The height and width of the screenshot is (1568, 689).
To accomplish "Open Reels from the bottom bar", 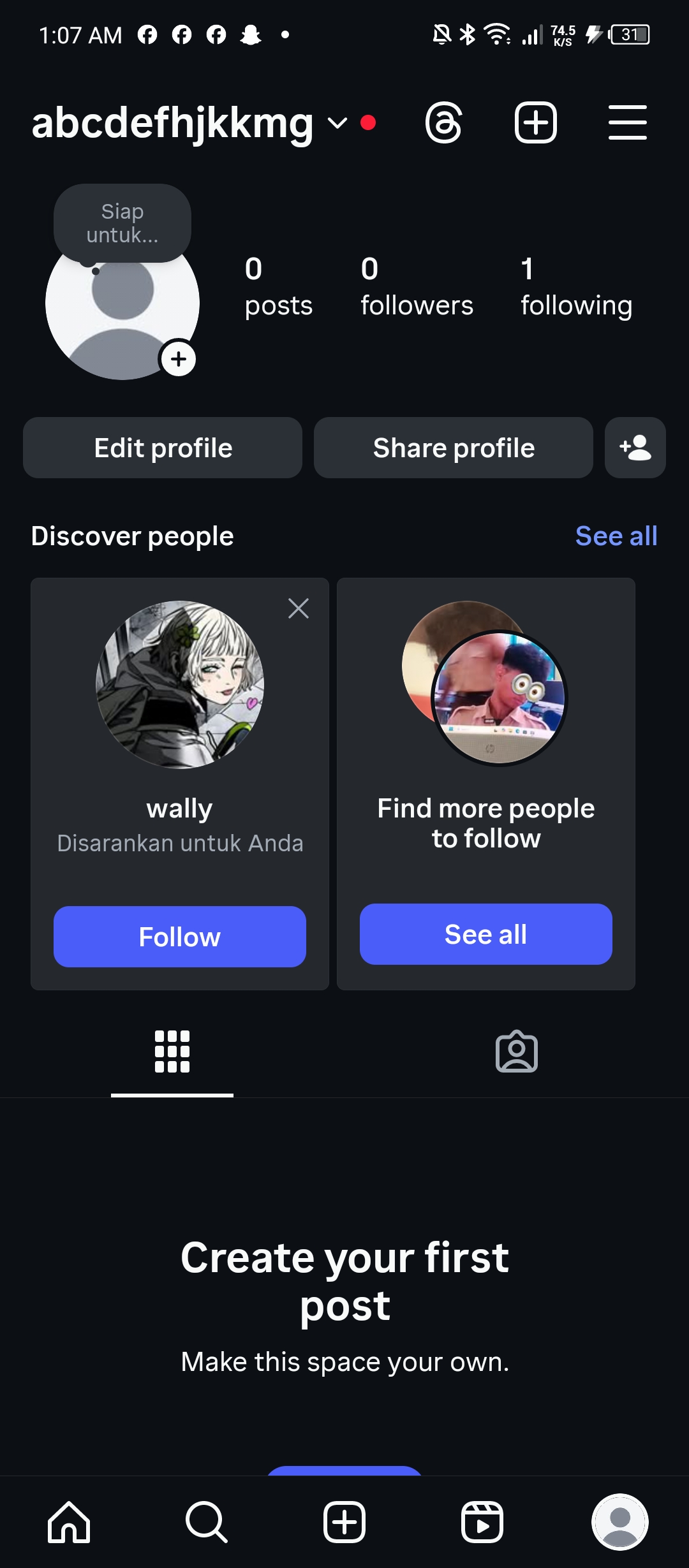I will pyautogui.click(x=482, y=1522).
